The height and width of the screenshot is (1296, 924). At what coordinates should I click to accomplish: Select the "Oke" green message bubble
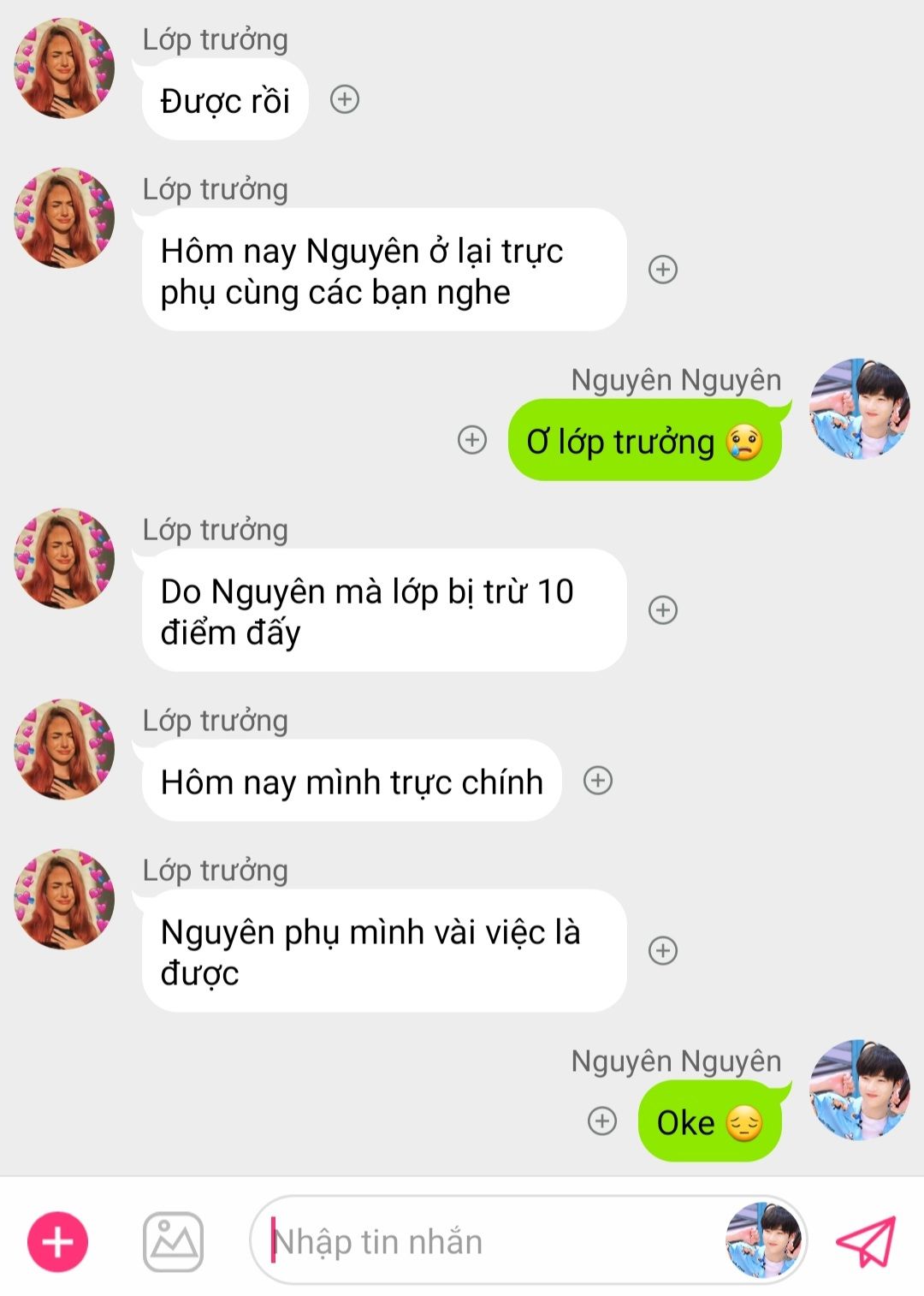point(708,1121)
